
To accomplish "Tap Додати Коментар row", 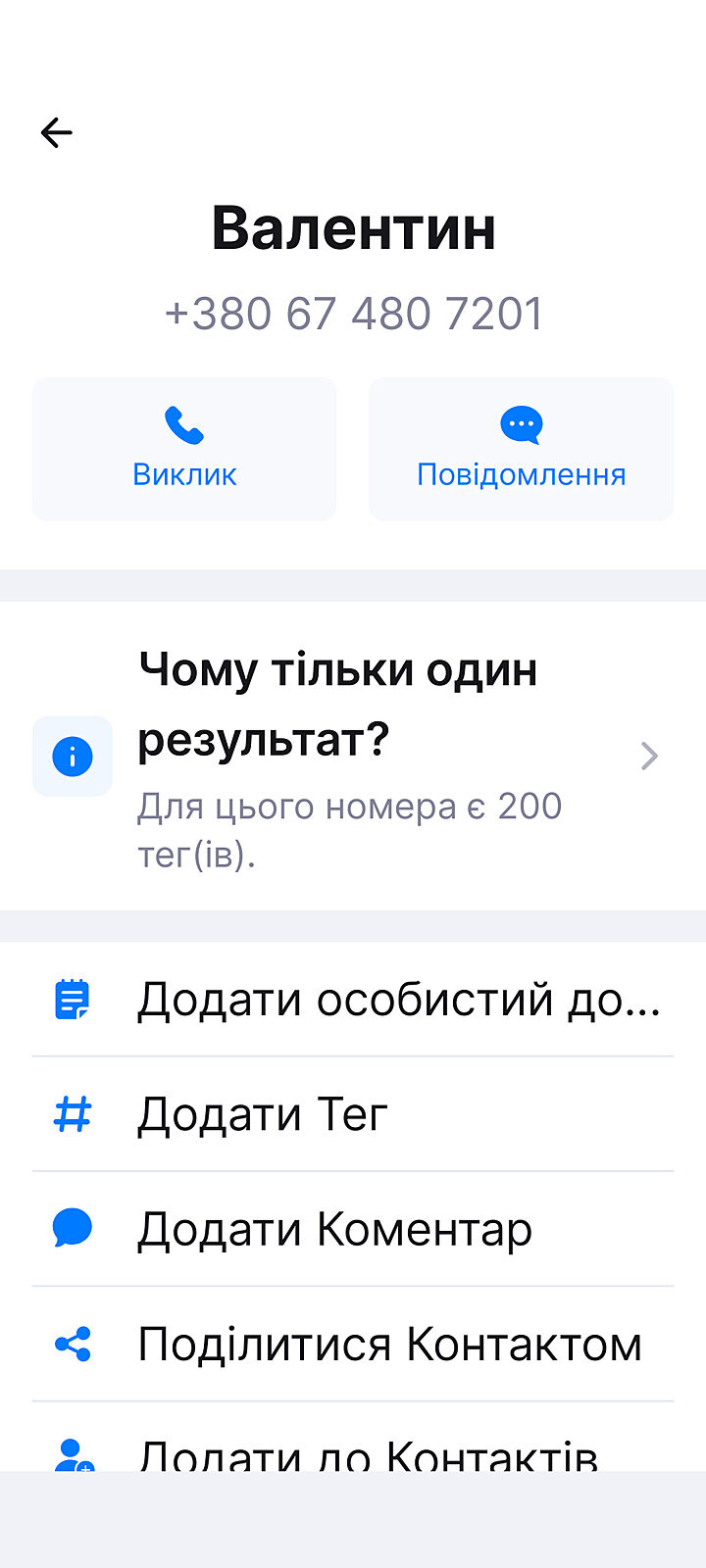I will (x=353, y=1229).
